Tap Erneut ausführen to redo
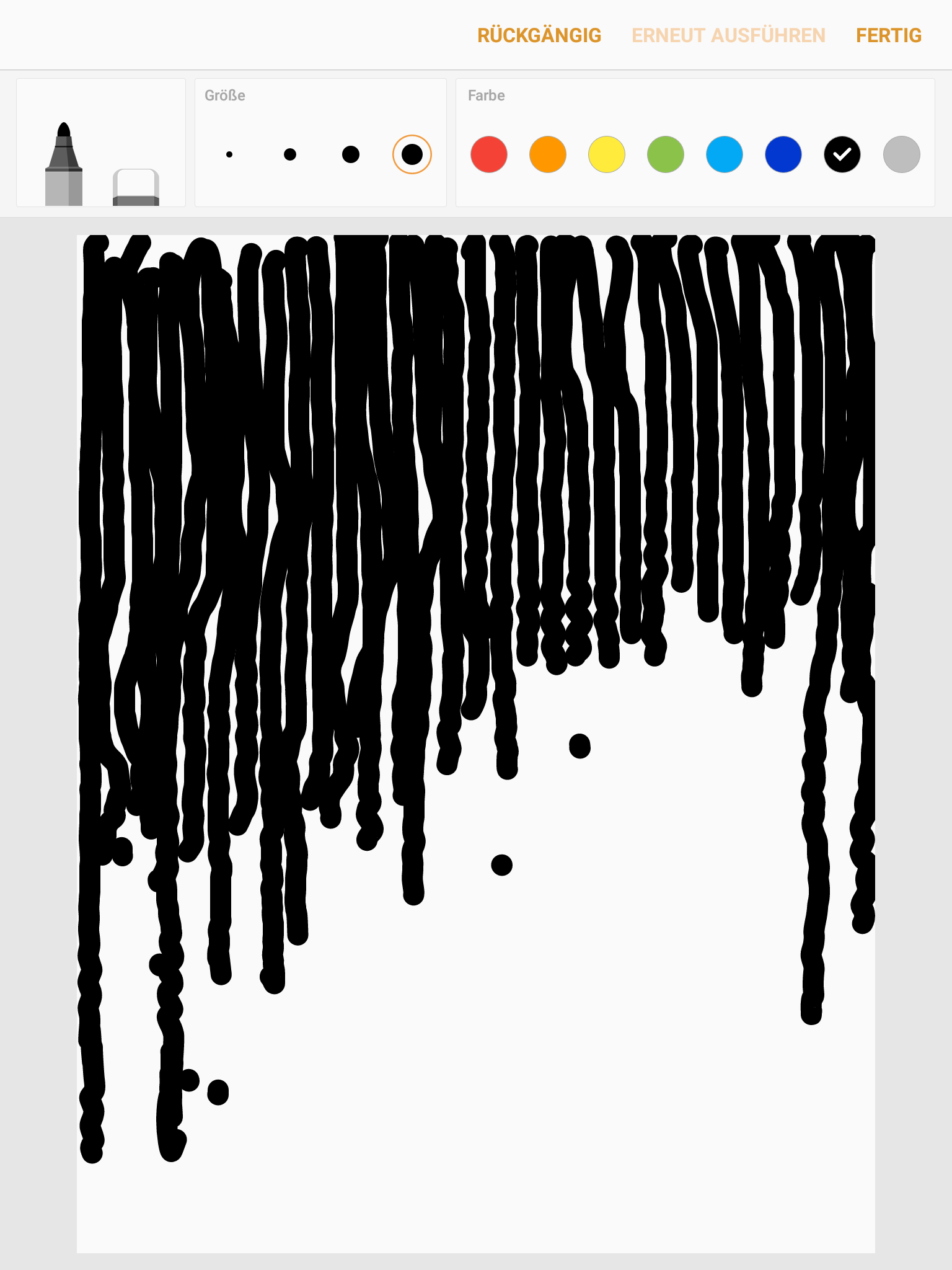The height and width of the screenshot is (1270, 952). pyautogui.click(x=728, y=35)
